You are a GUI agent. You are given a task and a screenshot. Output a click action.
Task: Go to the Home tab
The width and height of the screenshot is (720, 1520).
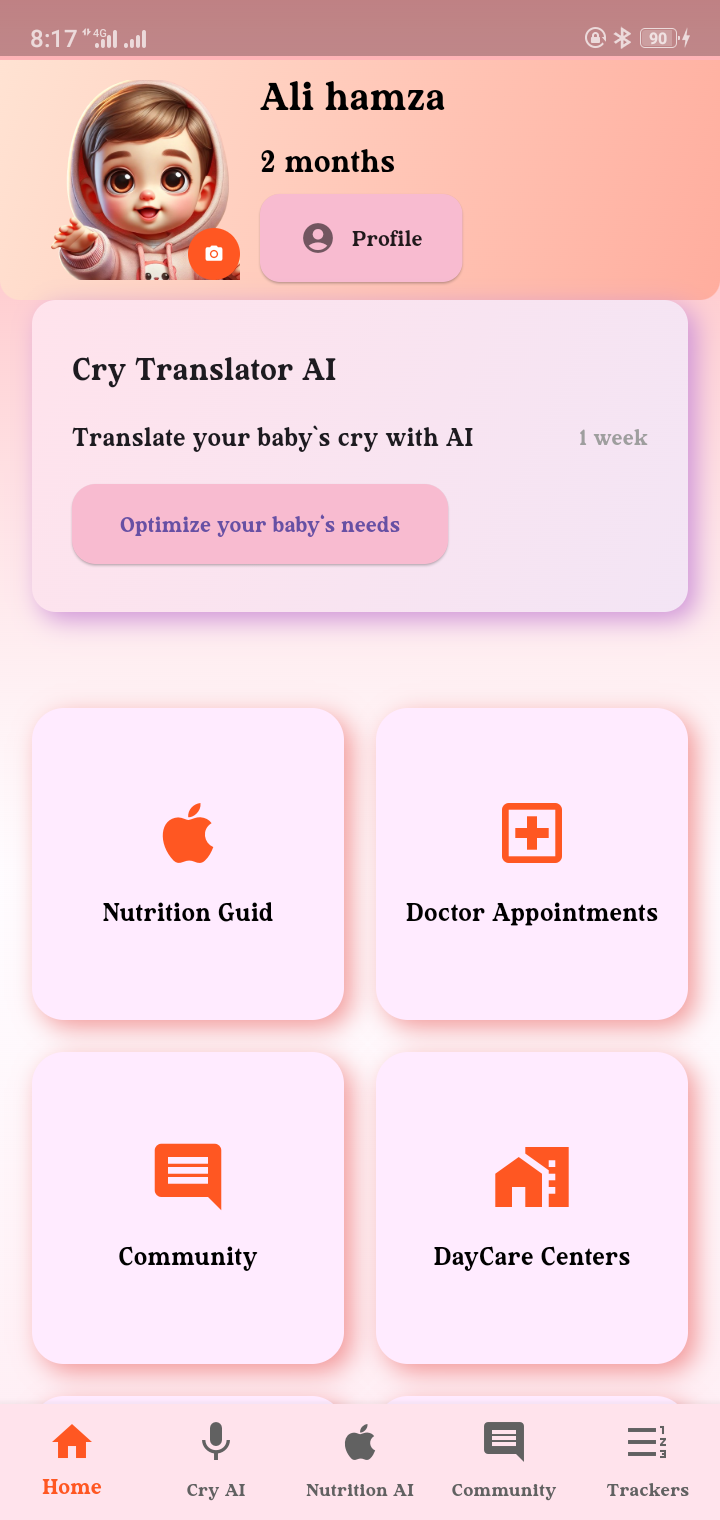(72, 1460)
